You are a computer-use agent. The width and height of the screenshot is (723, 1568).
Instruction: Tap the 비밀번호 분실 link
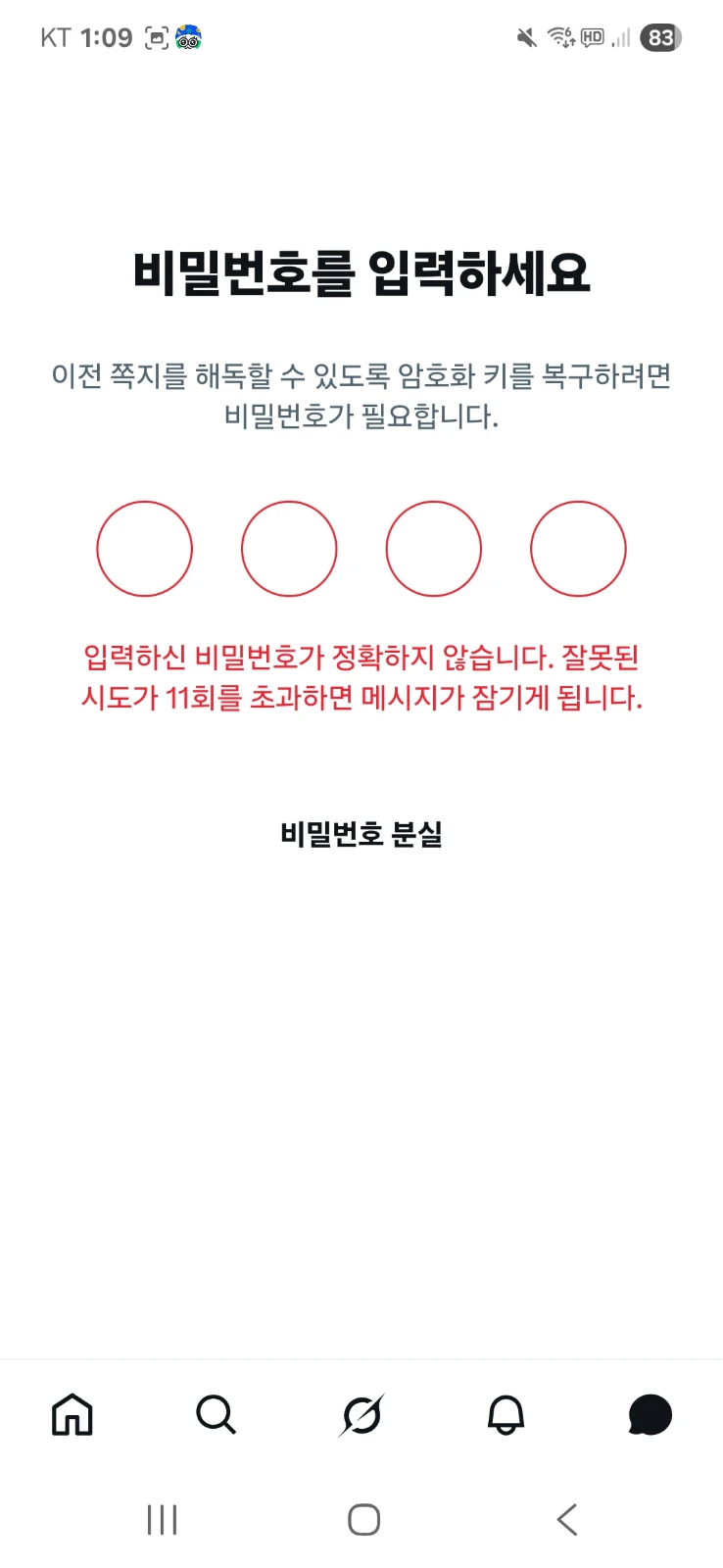point(361,834)
